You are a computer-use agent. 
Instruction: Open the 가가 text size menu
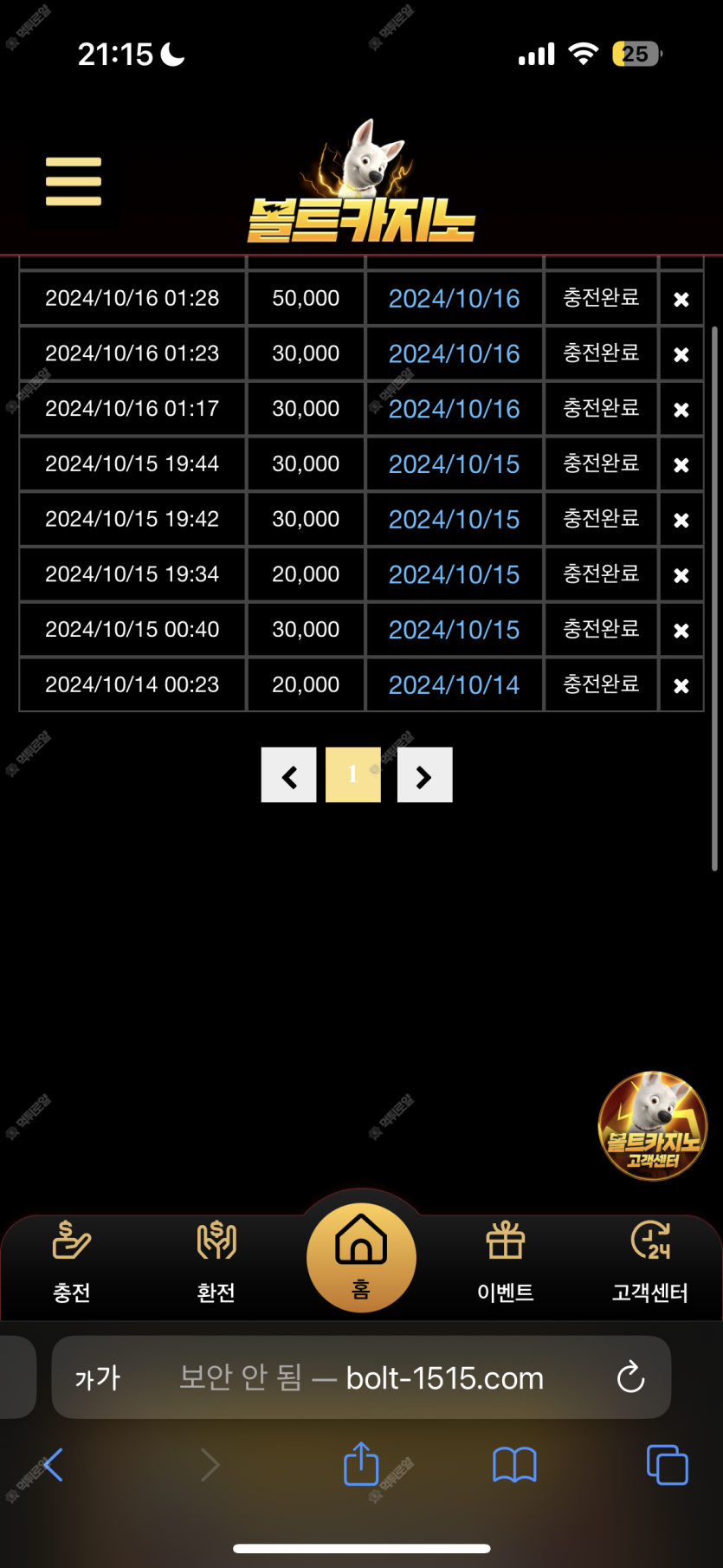[98, 1377]
